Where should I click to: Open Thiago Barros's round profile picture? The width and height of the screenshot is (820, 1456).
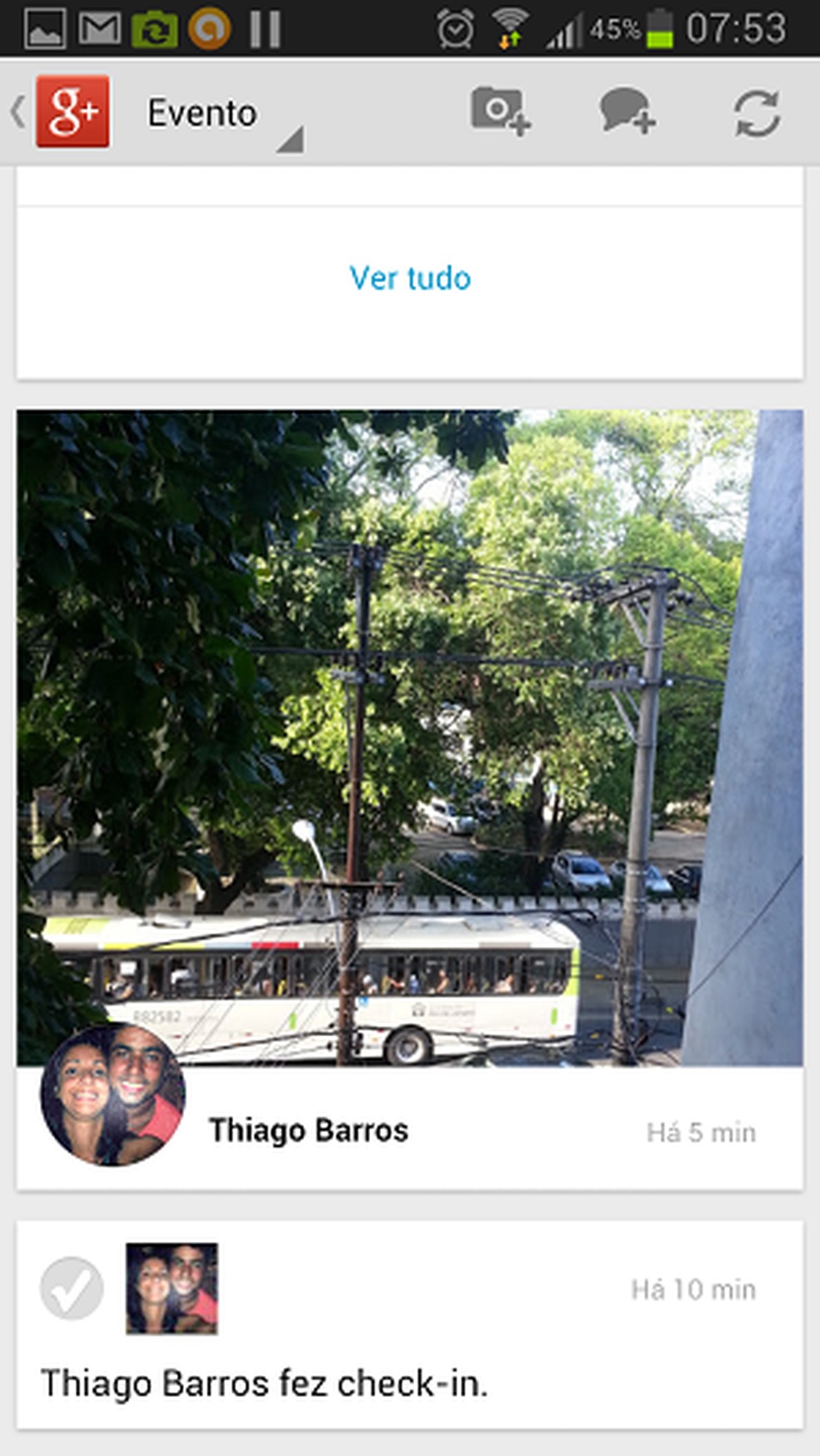[112, 1094]
